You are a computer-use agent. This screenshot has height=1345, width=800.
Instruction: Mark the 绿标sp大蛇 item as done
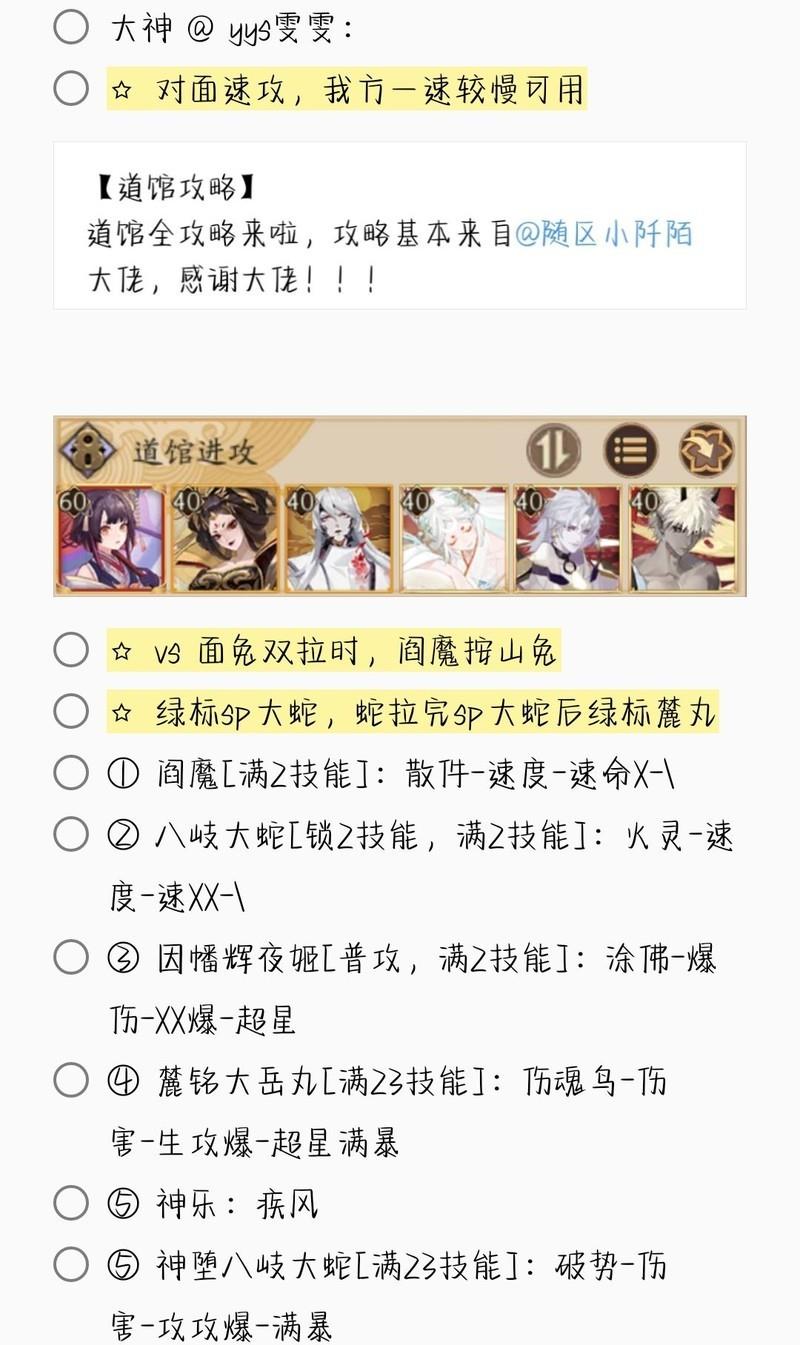71,712
